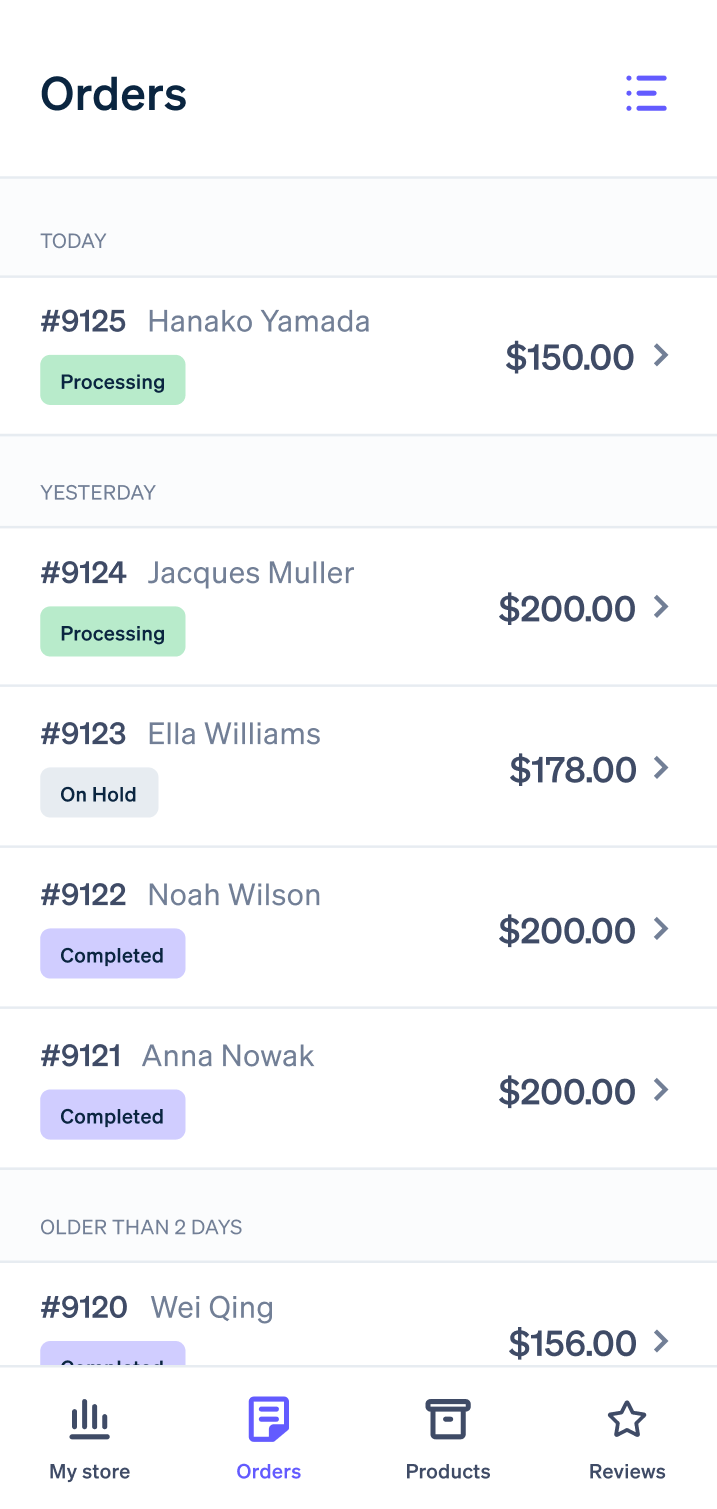Switch to the Reviews tab

[x=627, y=1440]
